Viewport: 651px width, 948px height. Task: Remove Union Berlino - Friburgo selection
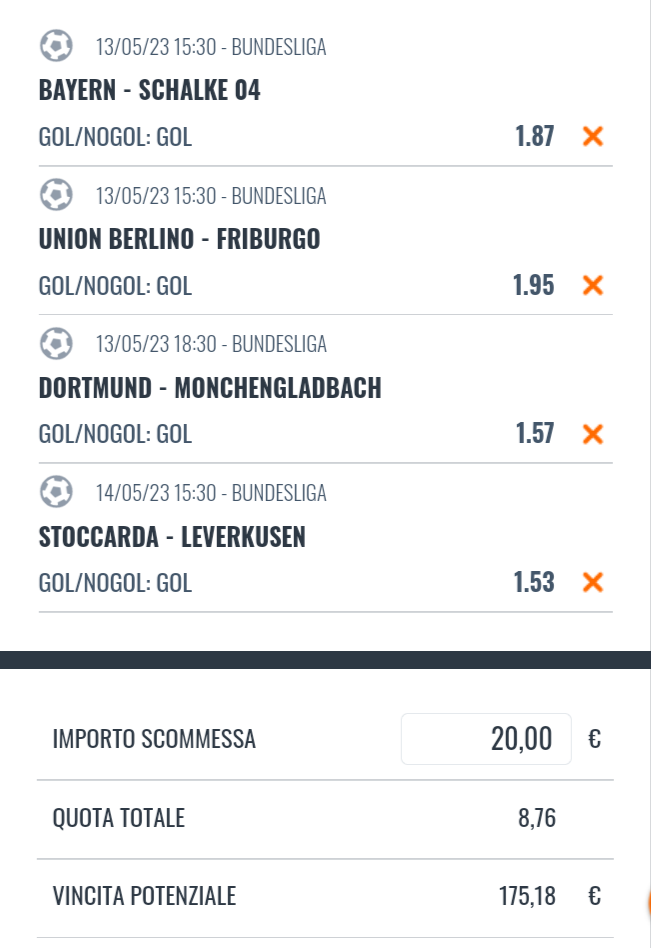tap(592, 286)
